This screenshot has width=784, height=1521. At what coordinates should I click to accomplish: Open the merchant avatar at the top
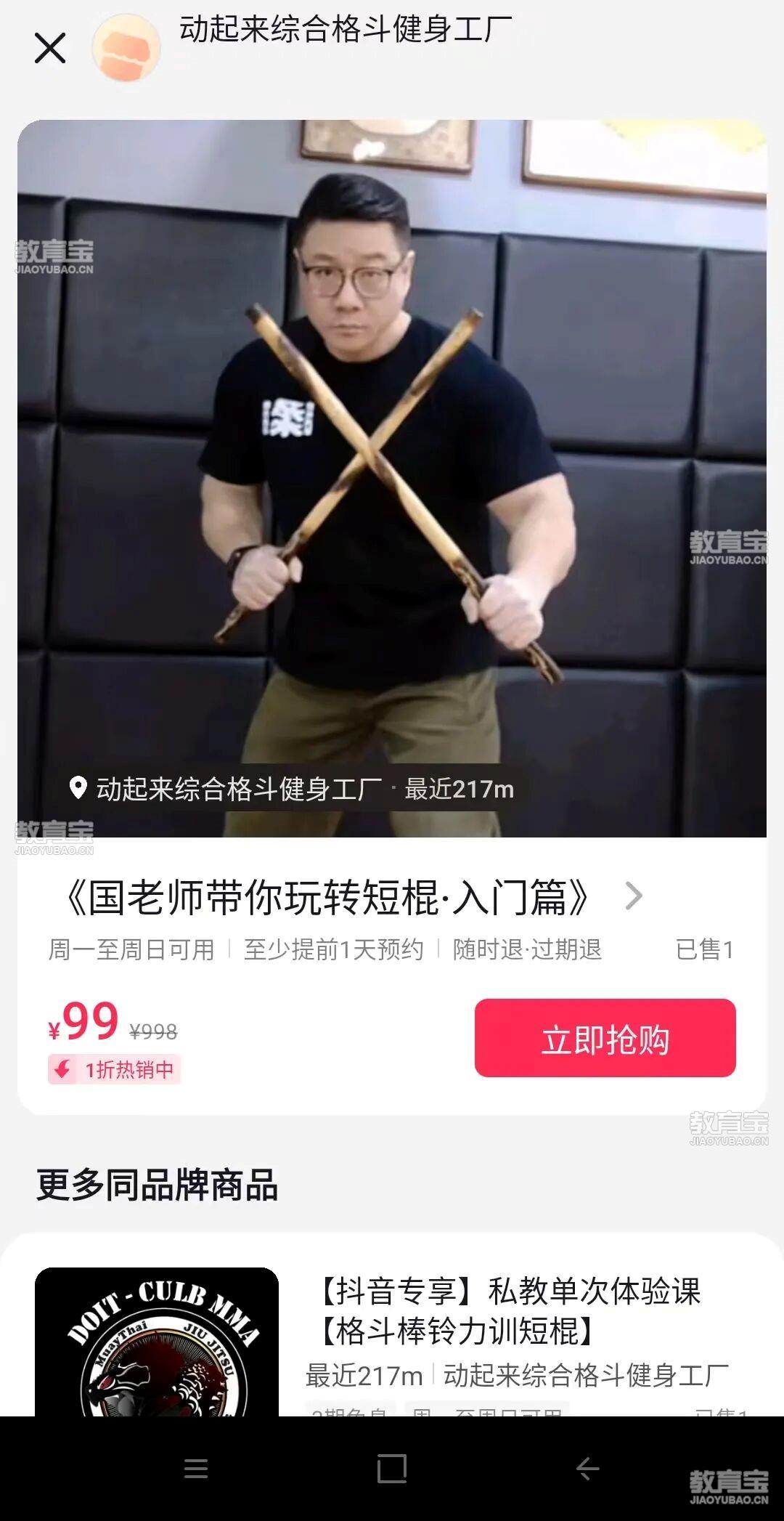click(126, 48)
